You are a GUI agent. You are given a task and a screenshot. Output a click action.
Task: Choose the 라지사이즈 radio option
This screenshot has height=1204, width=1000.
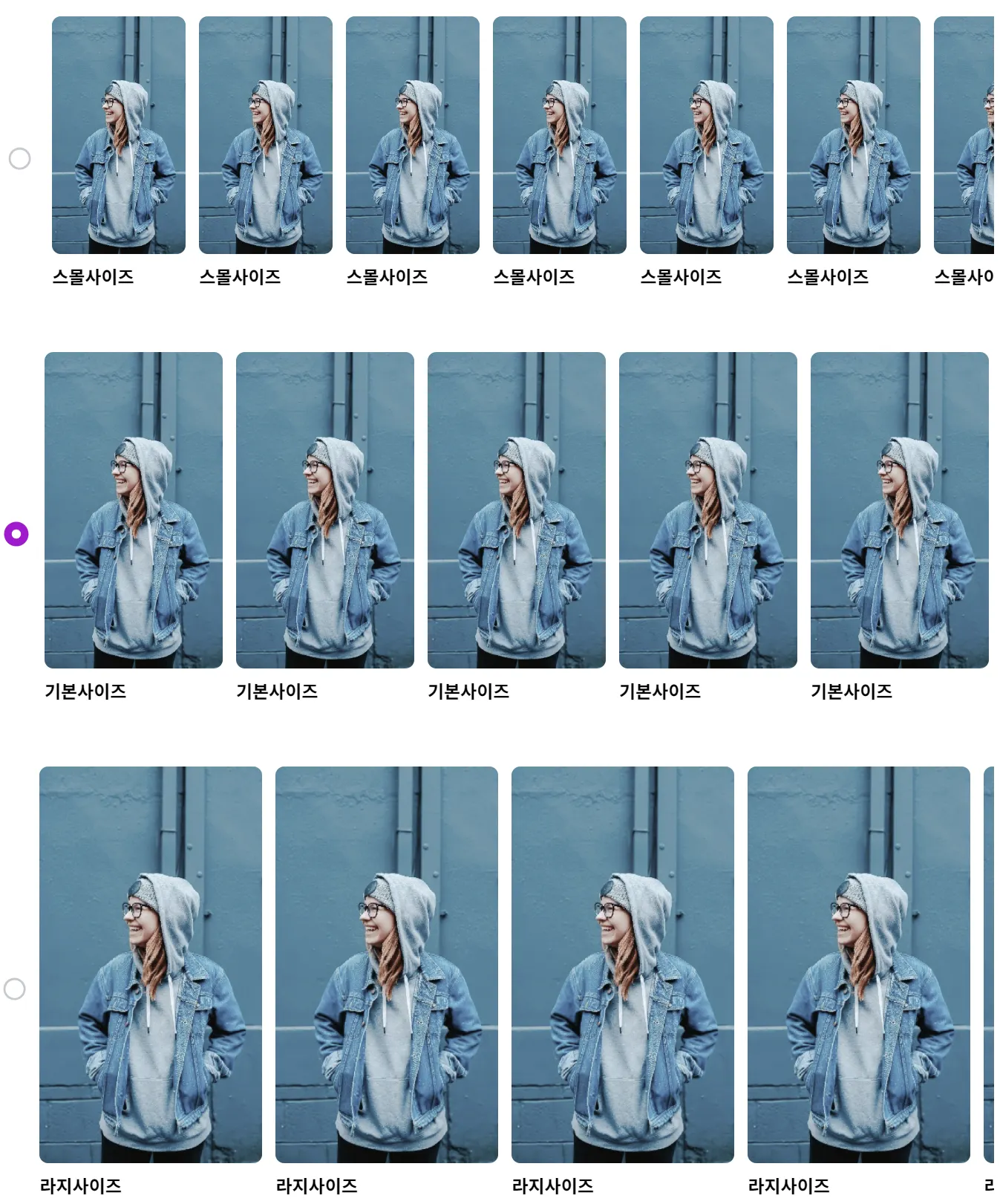[15, 989]
